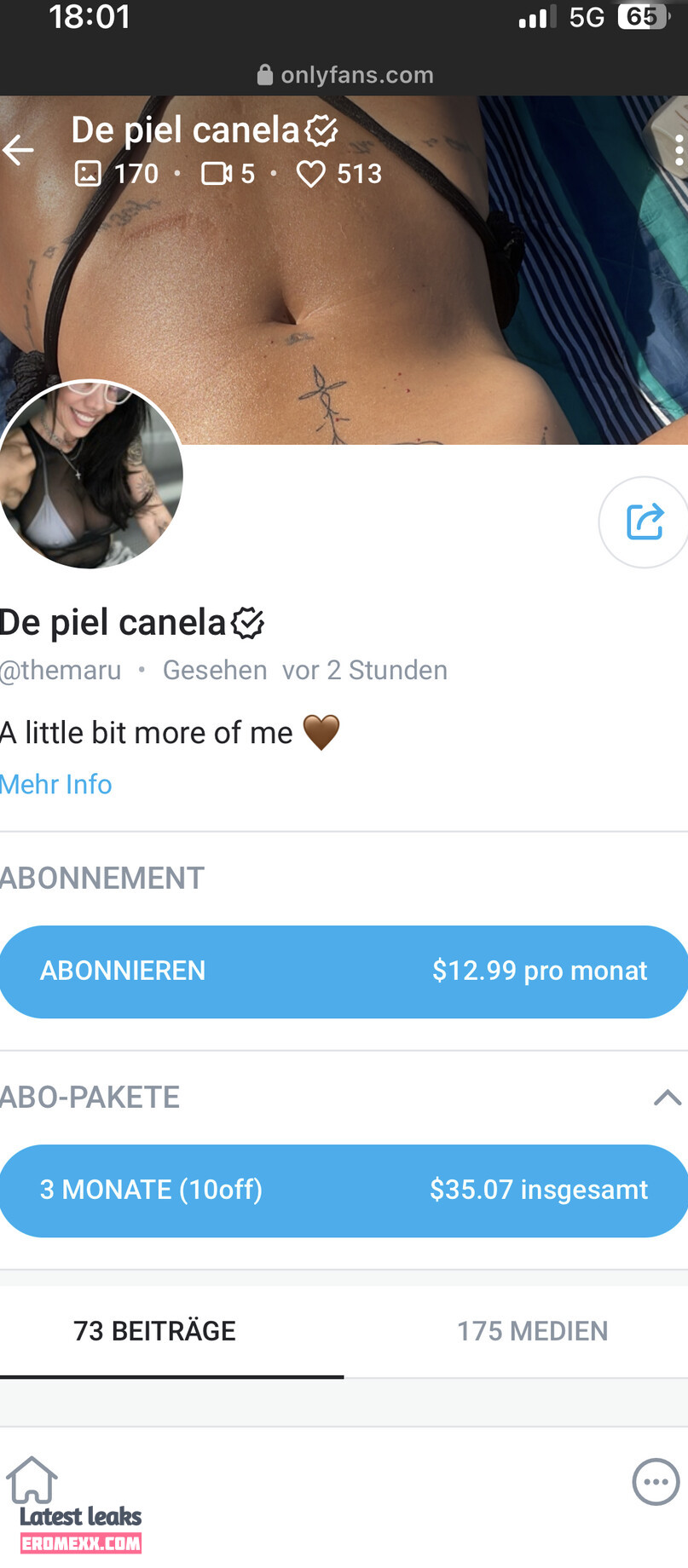688x1568 pixels.
Task: Subscribe with the ABONNIEREN button
Action: point(344,971)
